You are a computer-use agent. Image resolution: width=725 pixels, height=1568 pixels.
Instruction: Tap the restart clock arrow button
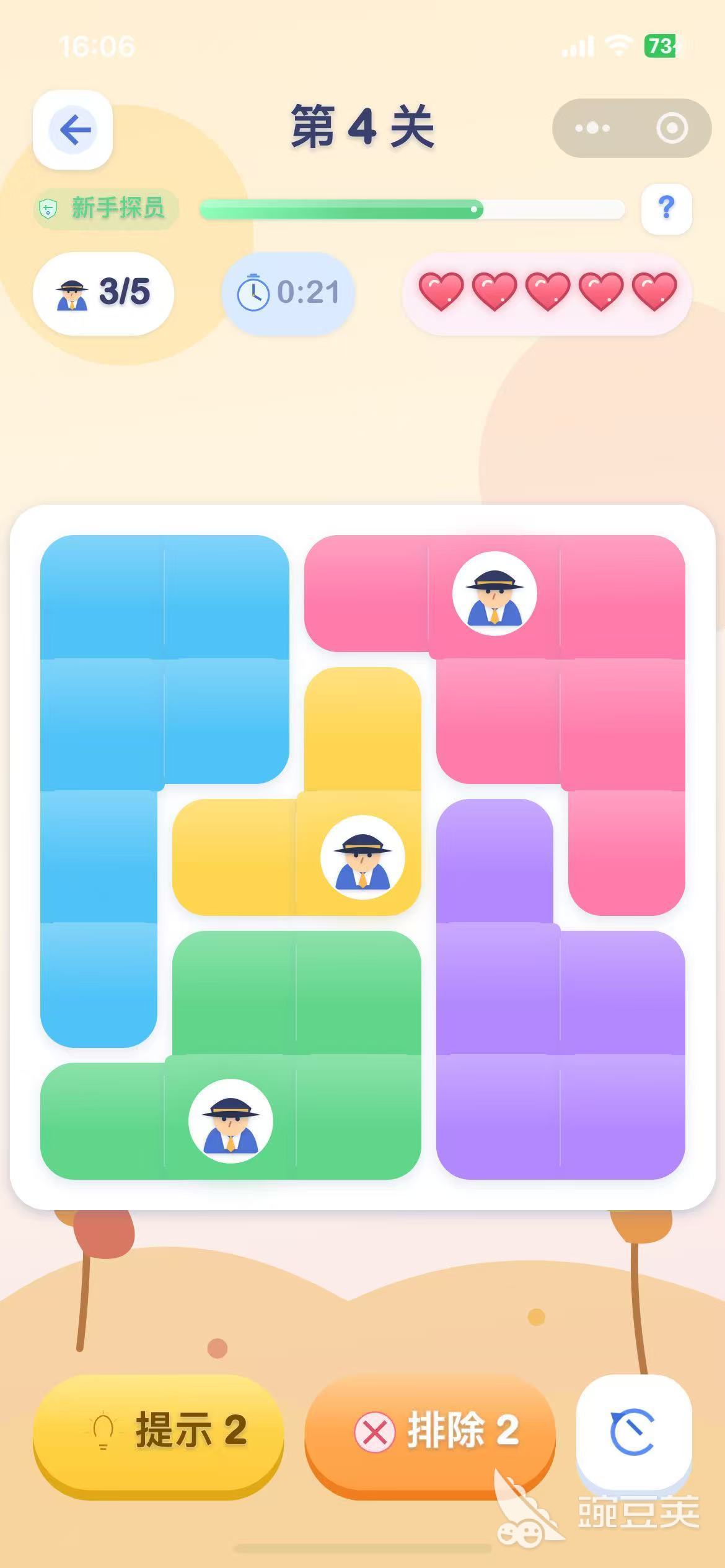click(634, 1432)
